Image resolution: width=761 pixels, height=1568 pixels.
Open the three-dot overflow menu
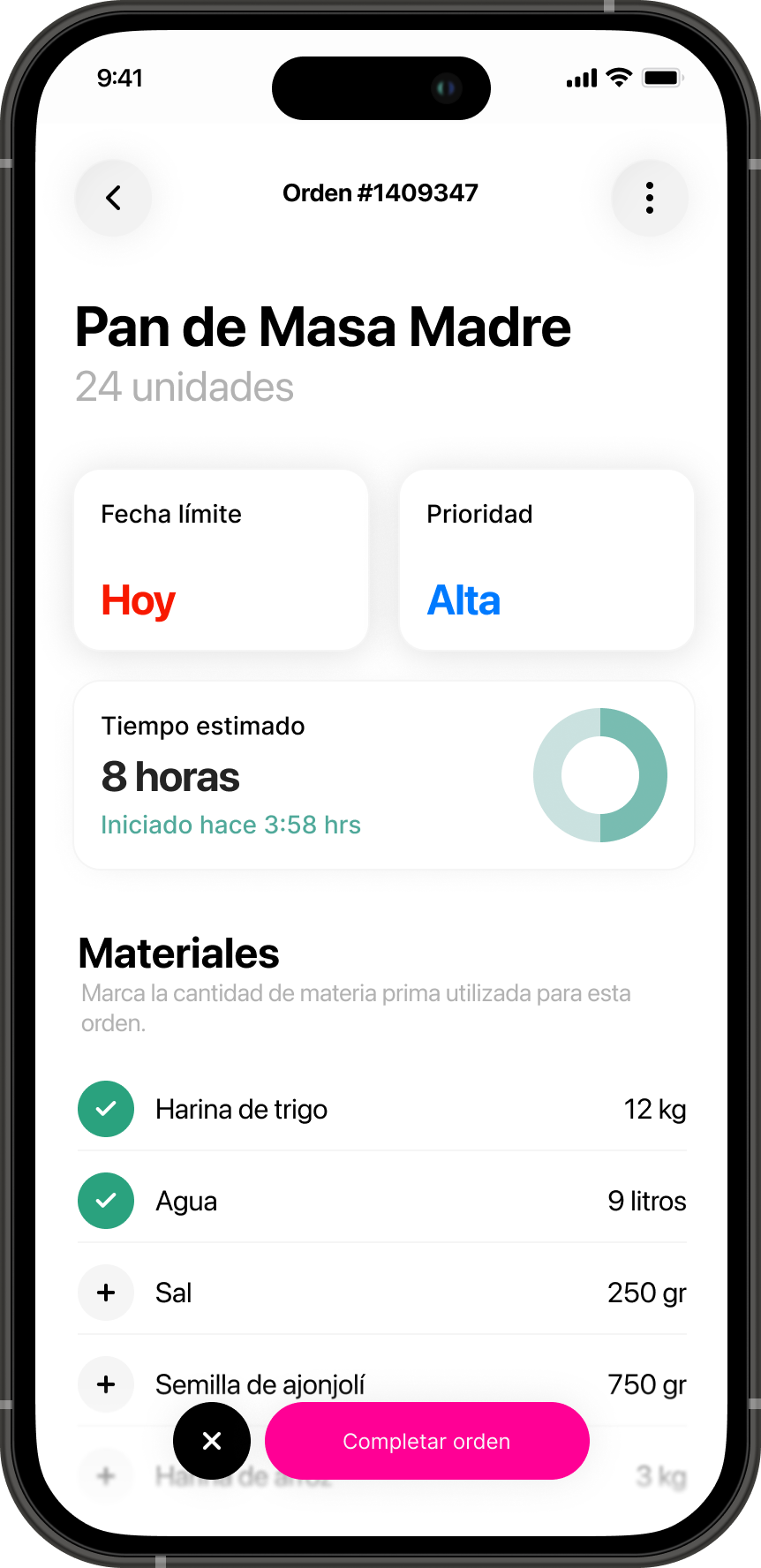pyautogui.click(x=650, y=198)
